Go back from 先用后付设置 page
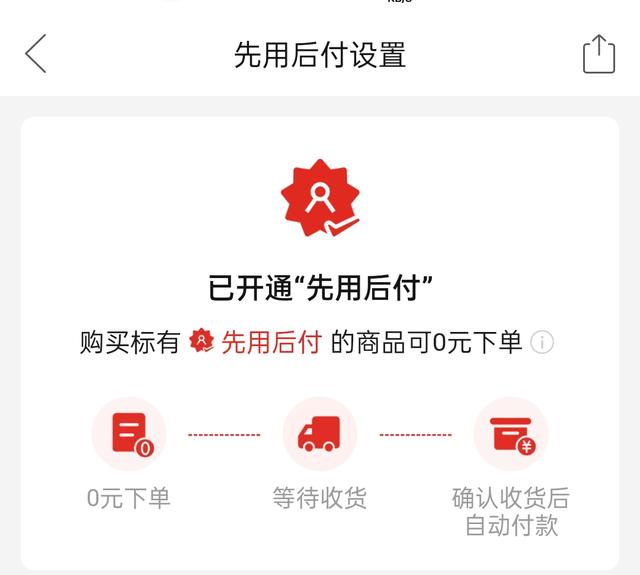640x575 pixels. [36, 53]
